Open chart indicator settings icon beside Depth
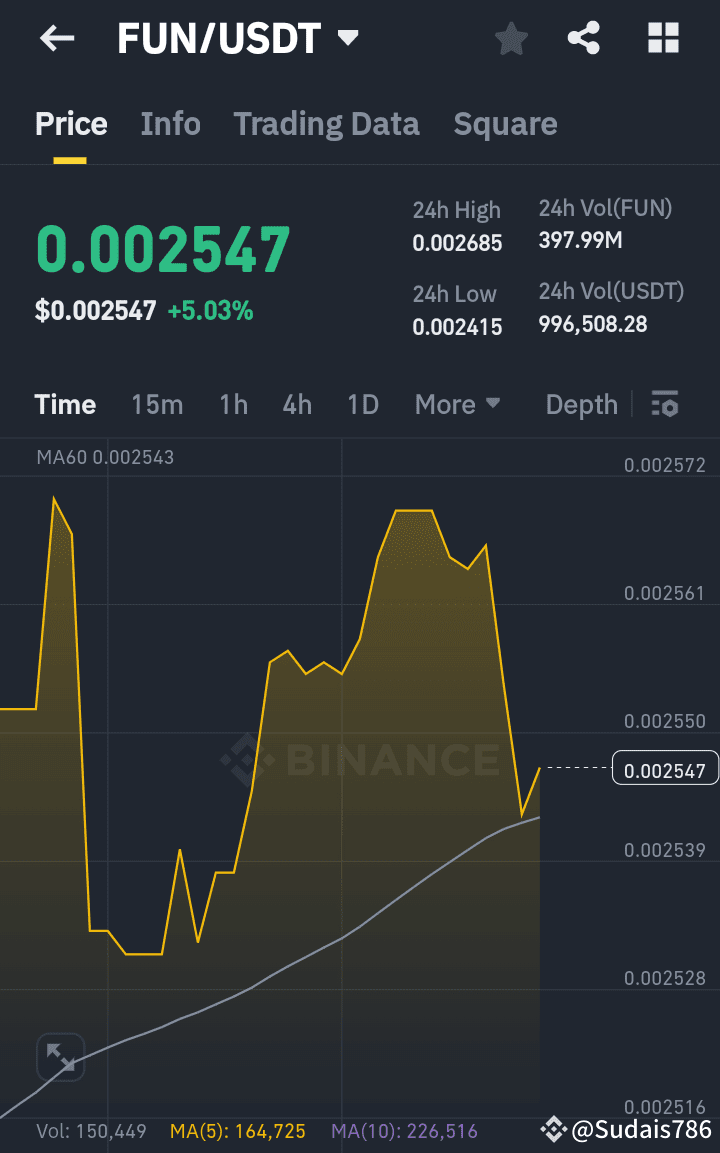The width and height of the screenshot is (720, 1153). [665, 404]
